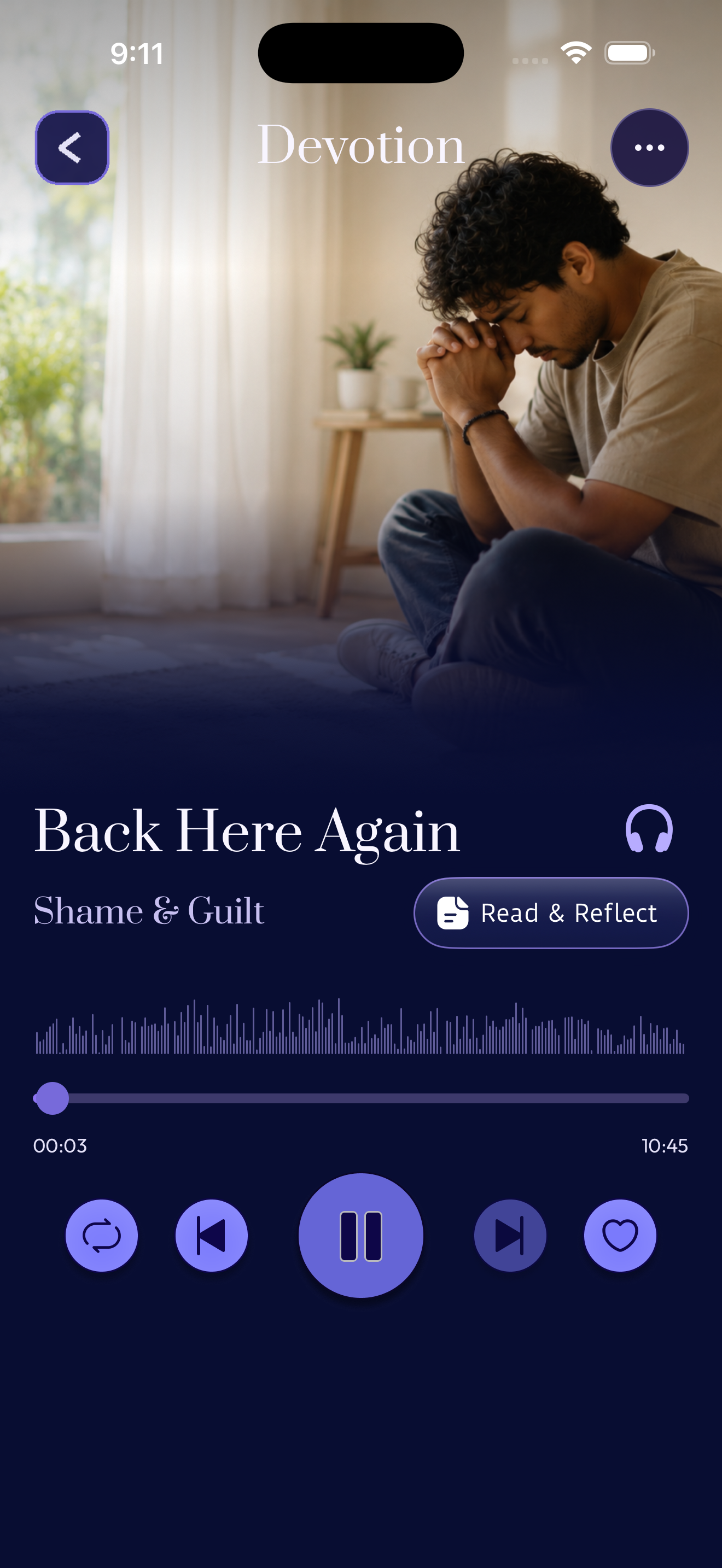Viewport: 722px width, 1568px height.
Task: Open Read & Reflect
Action: pyautogui.click(x=551, y=912)
